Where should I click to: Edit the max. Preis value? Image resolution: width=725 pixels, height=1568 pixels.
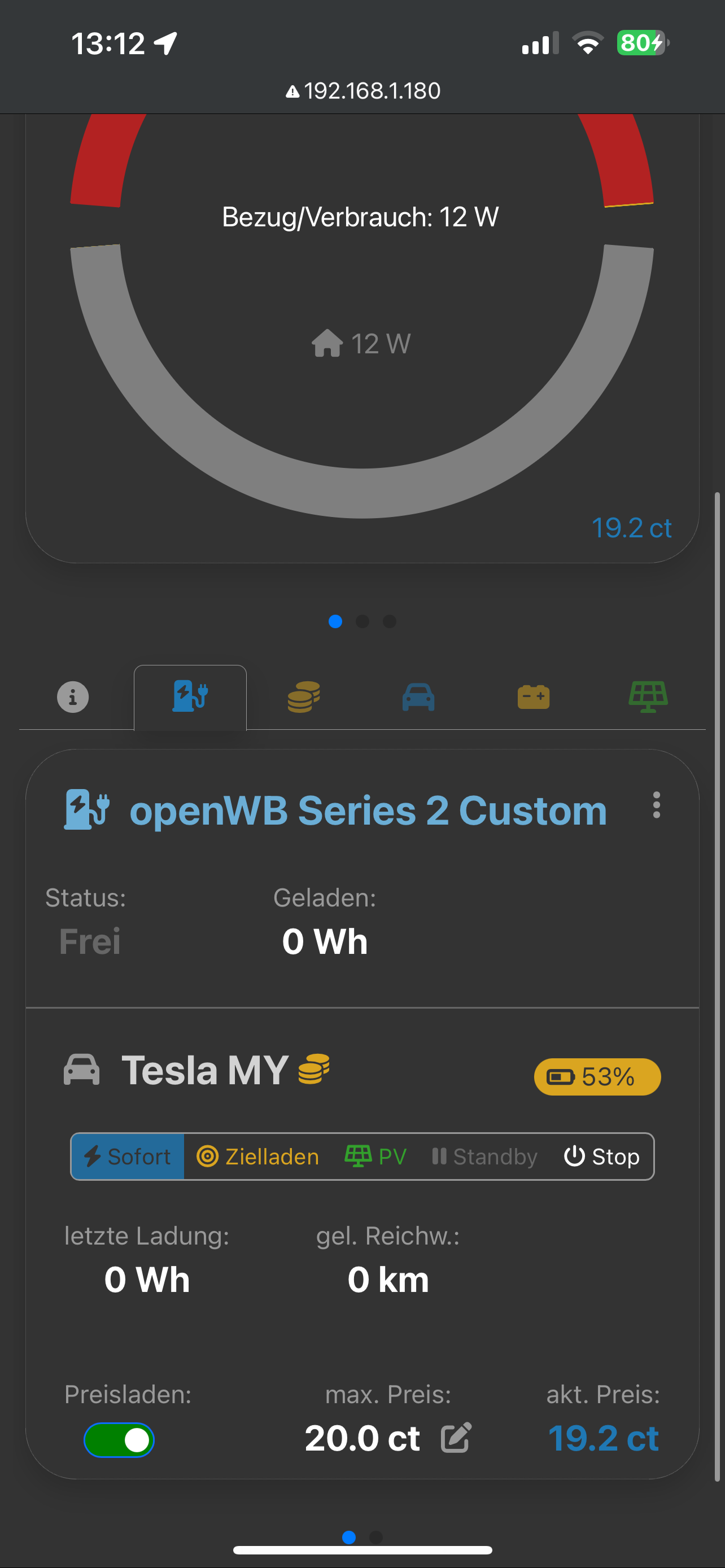point(456,1438)
